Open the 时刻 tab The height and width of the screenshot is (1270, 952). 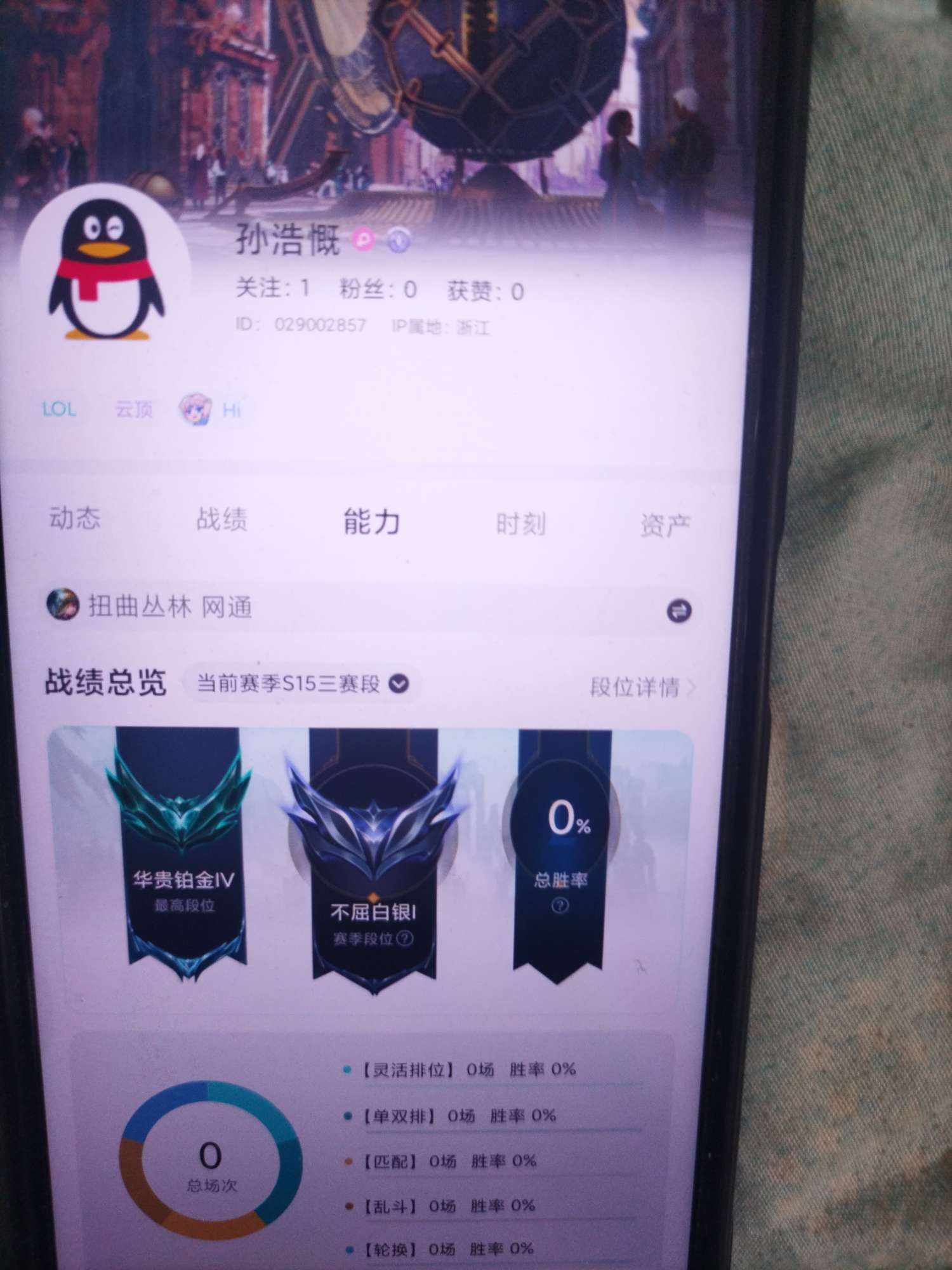pyautogui.click(x=520, y=525)
